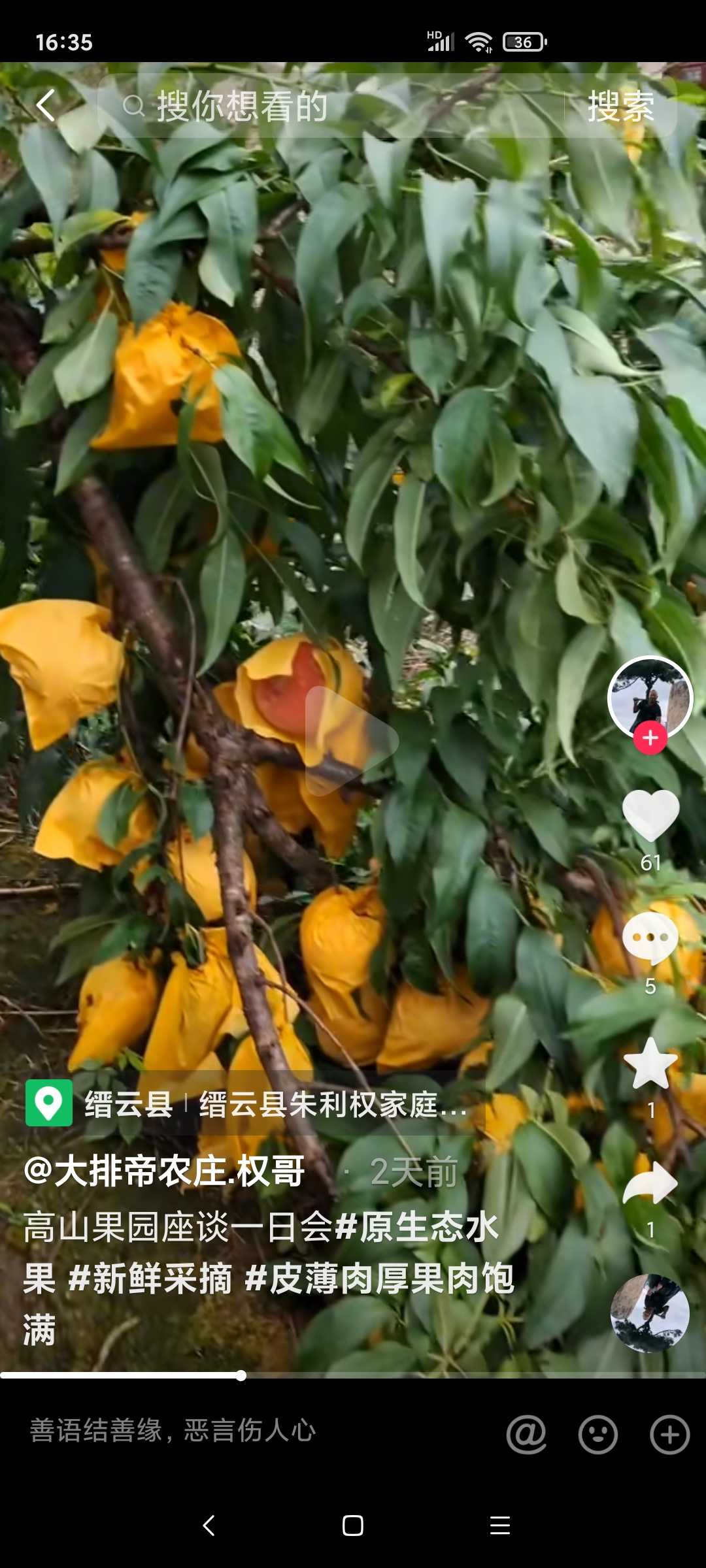Go back using the top-left arrow

click(x=46, y=106)
